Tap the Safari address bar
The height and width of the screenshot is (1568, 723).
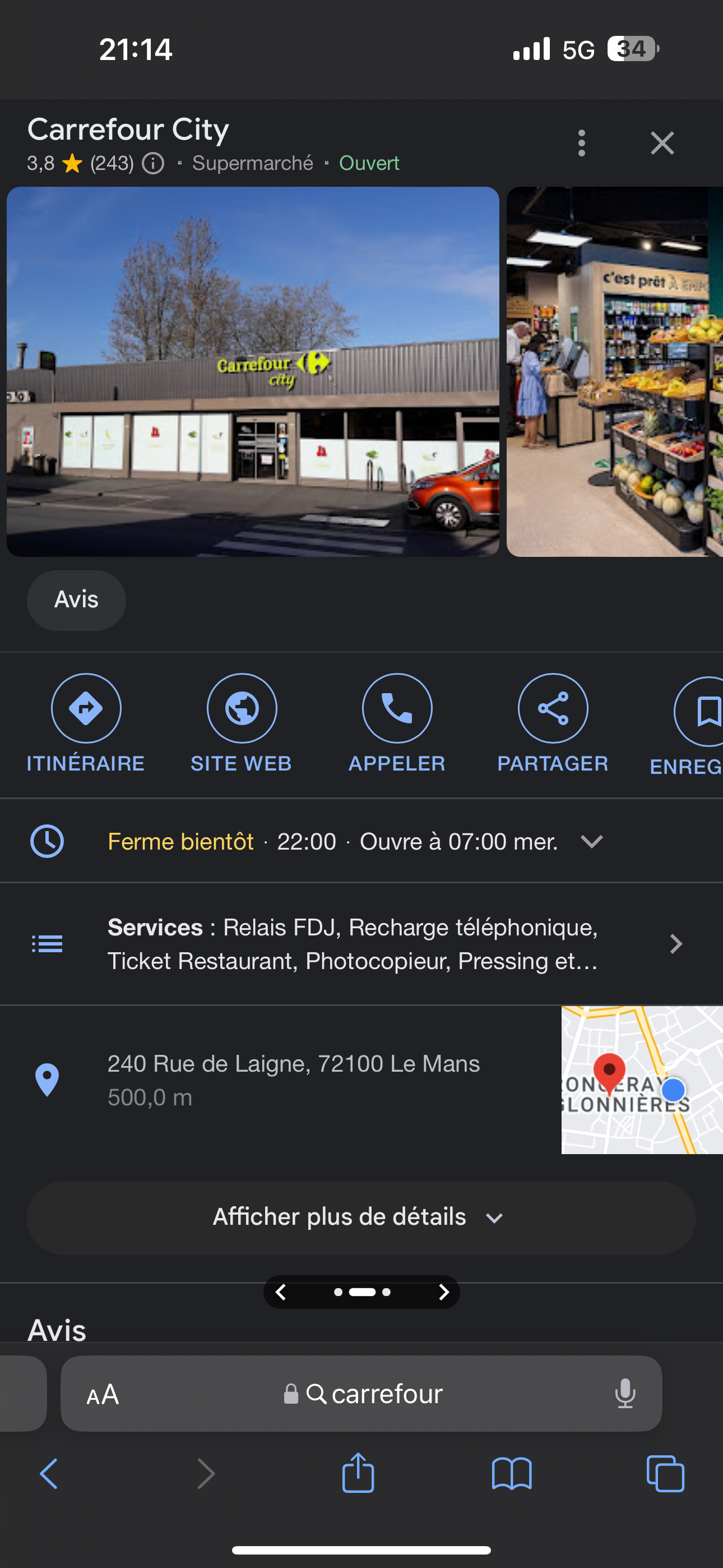[x=374, y=1394]
